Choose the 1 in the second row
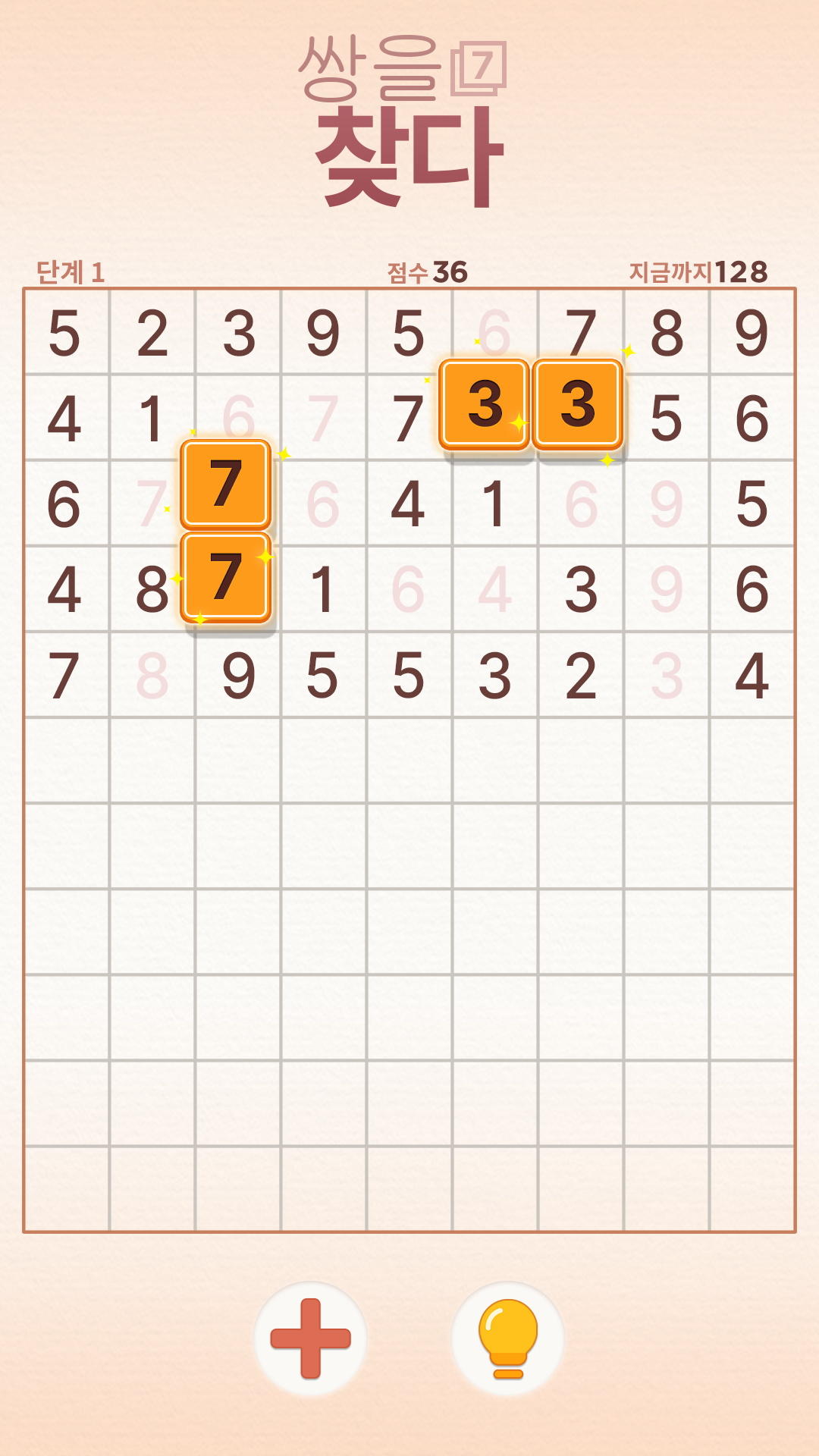The height and width of the screenshot is (1456, 819). (x=152, y=418)
